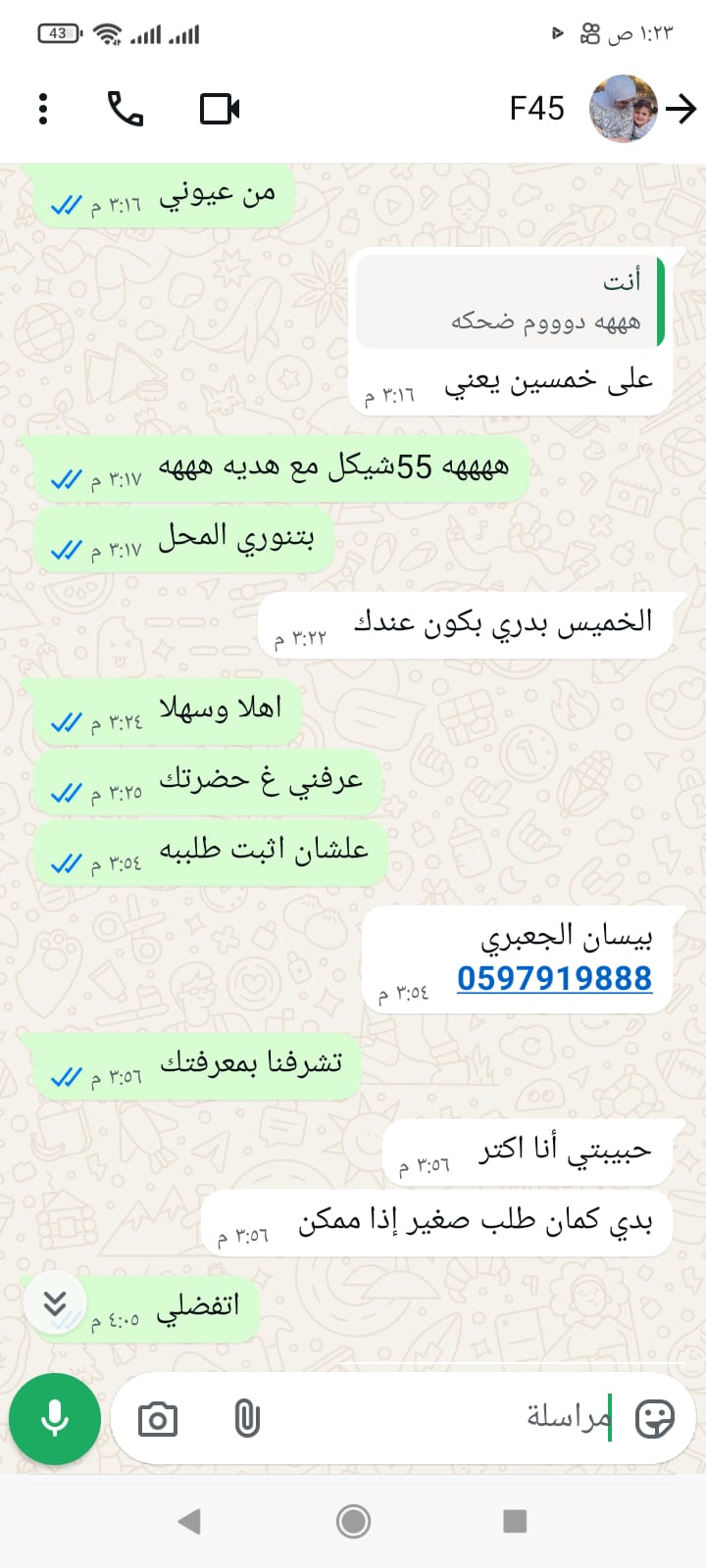The width and height of the screenshot is (706, 1568).
Task: Open the three-dot overflow menu
Action: point(43,109)
